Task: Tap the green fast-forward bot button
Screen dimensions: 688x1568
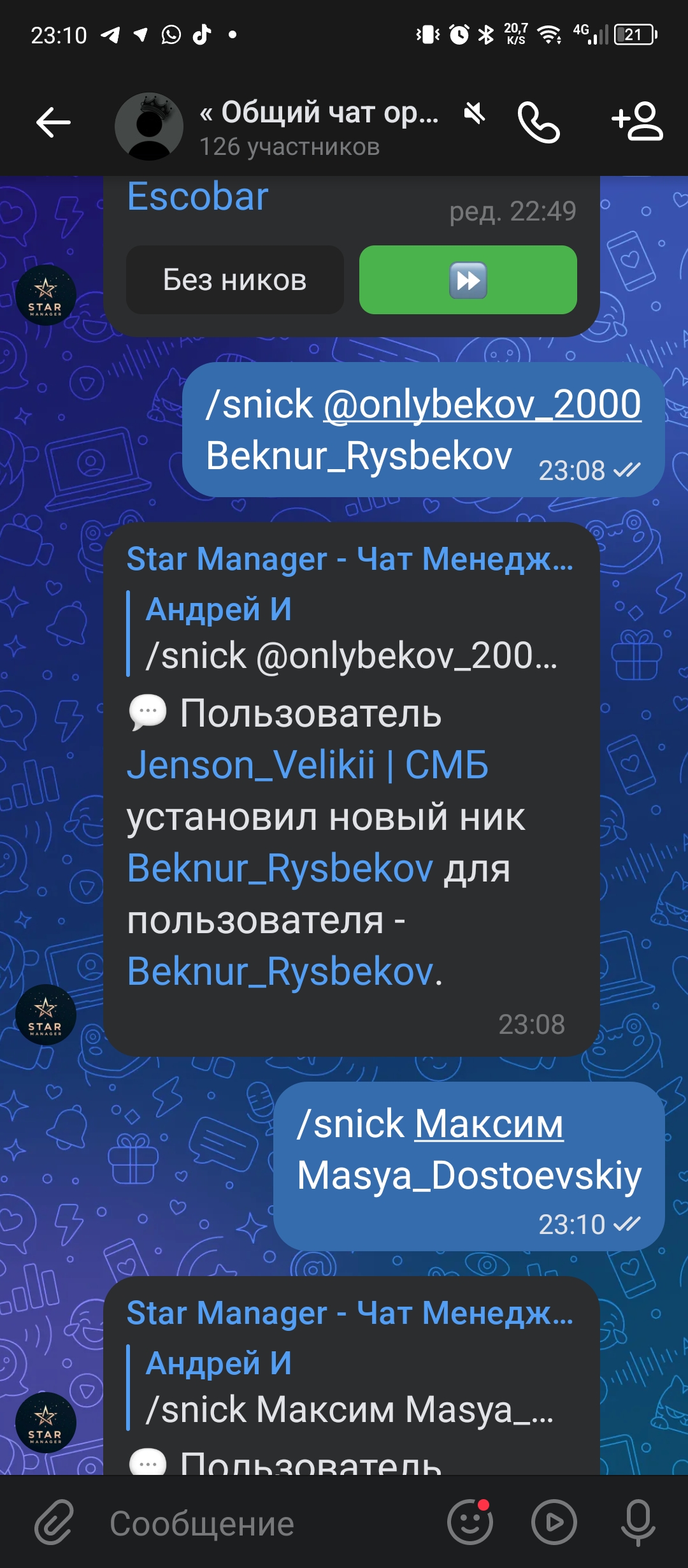Action: tap(468, 280)
